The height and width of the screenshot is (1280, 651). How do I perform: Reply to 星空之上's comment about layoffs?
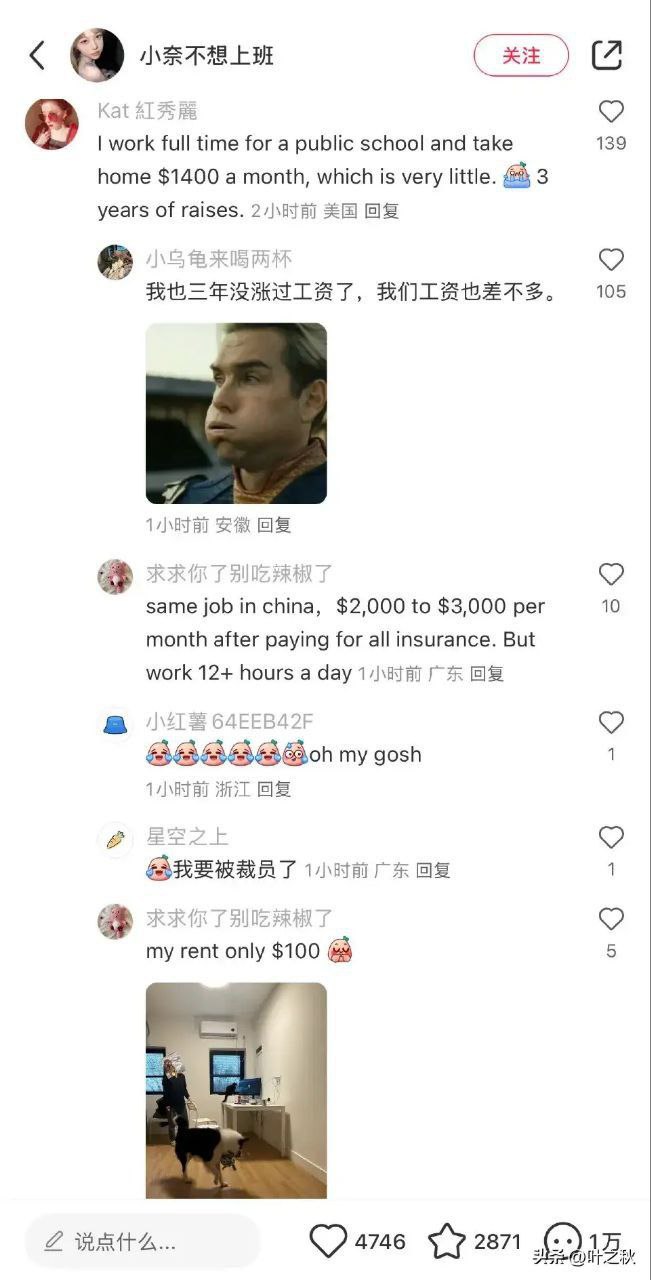434,870
